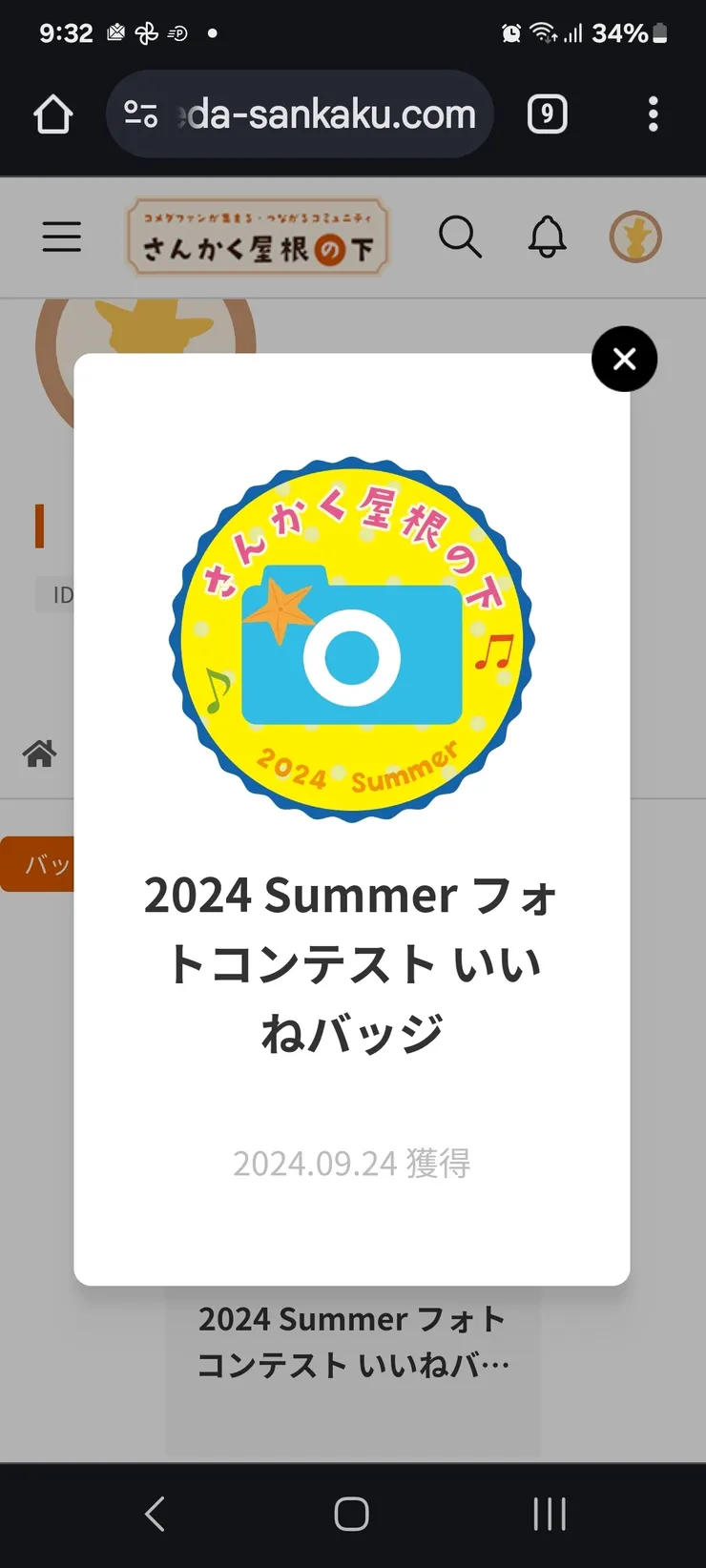The width and height of the screenshot is (706, 1568).
Task: Tap the 2024.09.24 獲得 acquisition date text
Action: coord(351,1163)
